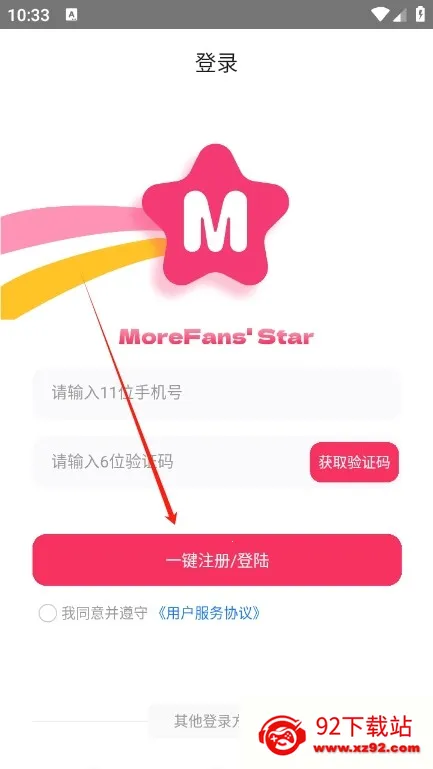Request a code with 获取验证码
This screenshot has width=433, height=769.
point(354,462)
